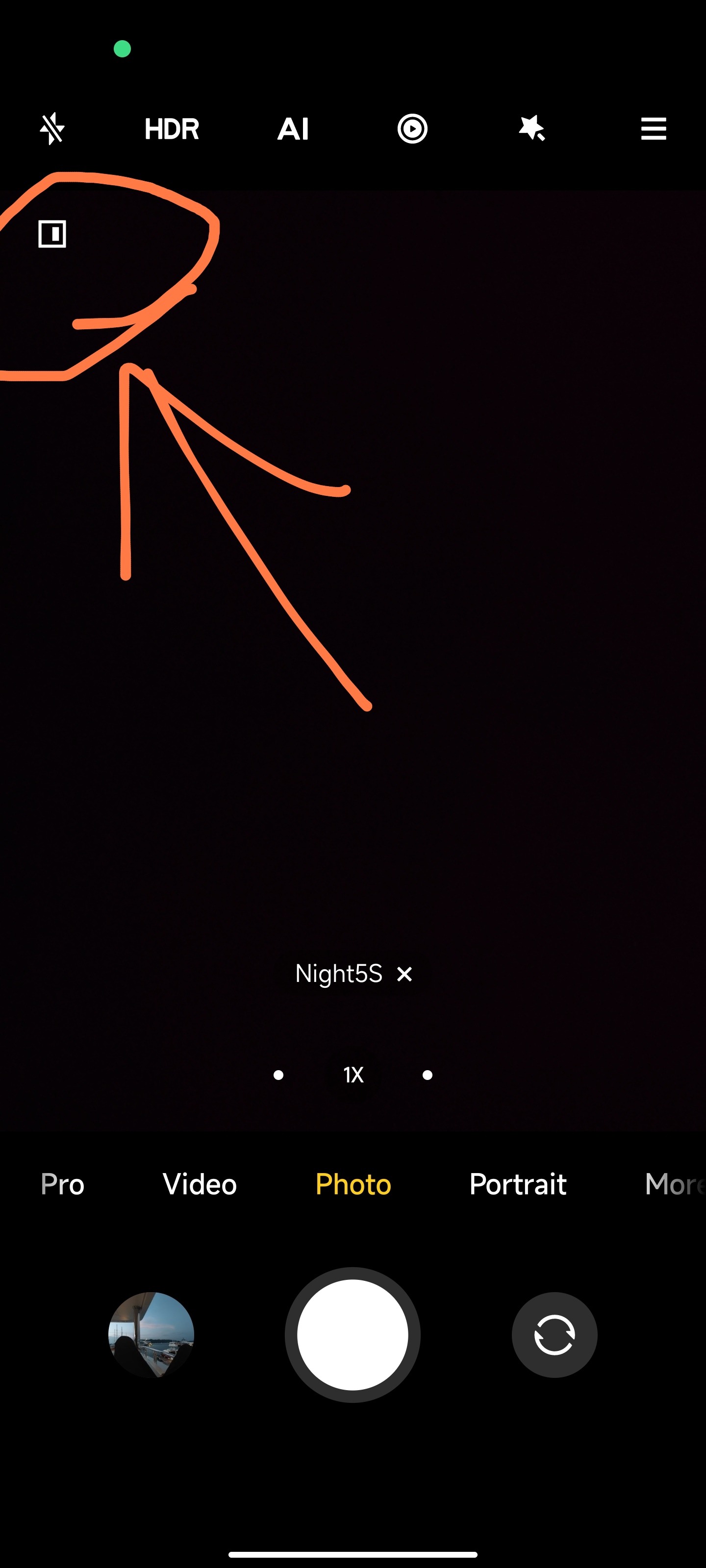Open the camera hamburger menu

654,128
